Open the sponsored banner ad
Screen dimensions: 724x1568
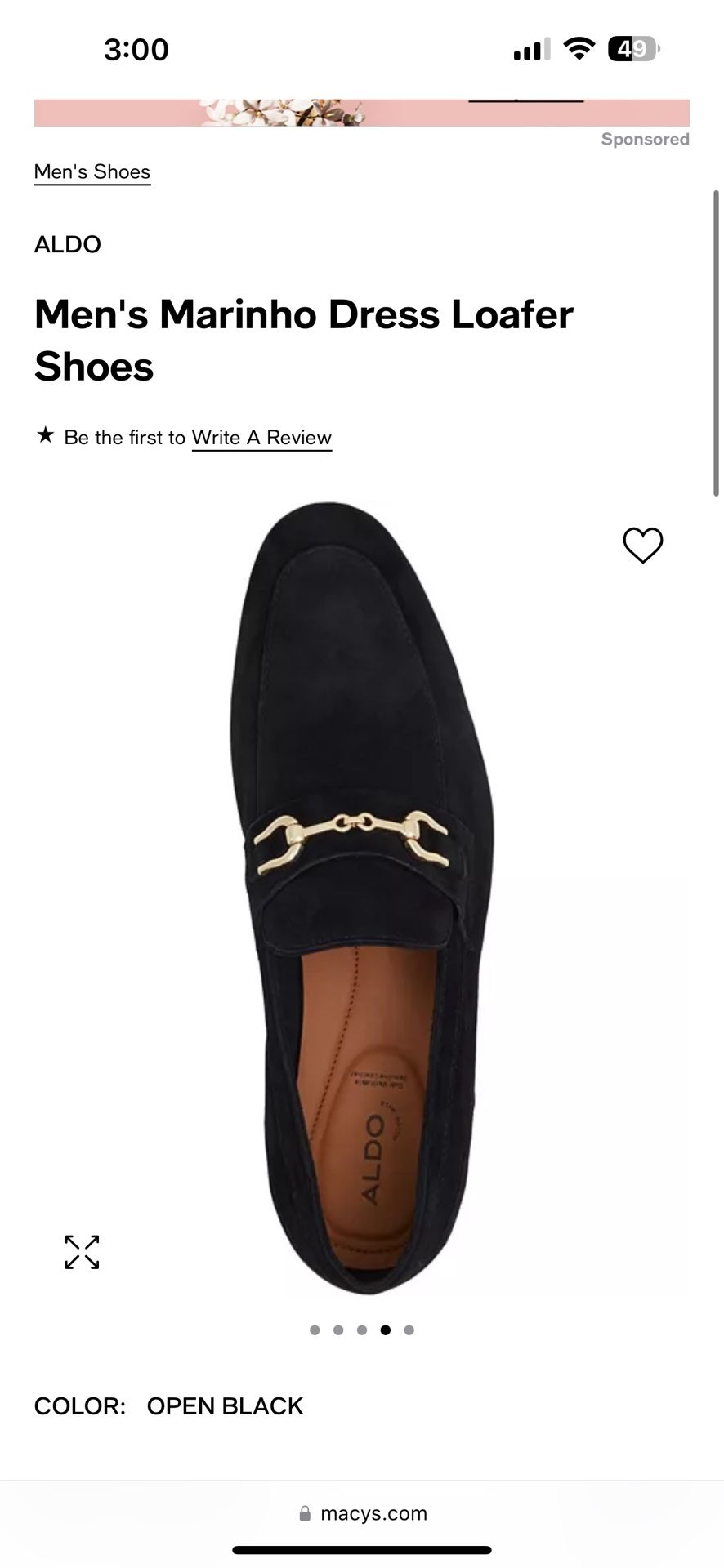[x=361, y=113]
